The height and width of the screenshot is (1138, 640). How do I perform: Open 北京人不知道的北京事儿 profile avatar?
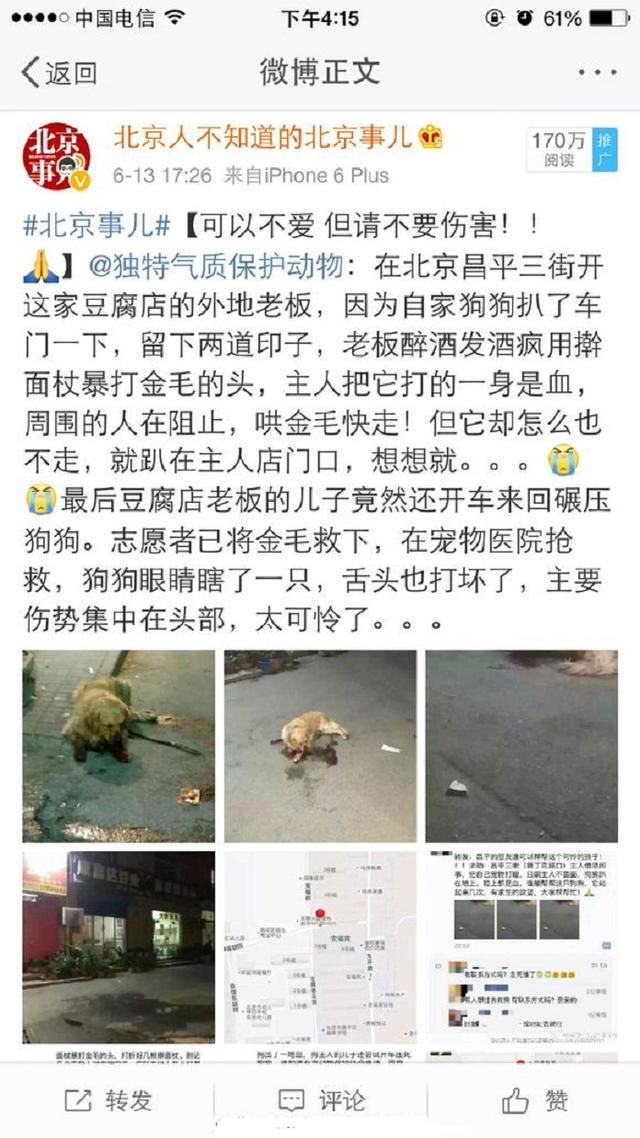(x=57, y=157)
